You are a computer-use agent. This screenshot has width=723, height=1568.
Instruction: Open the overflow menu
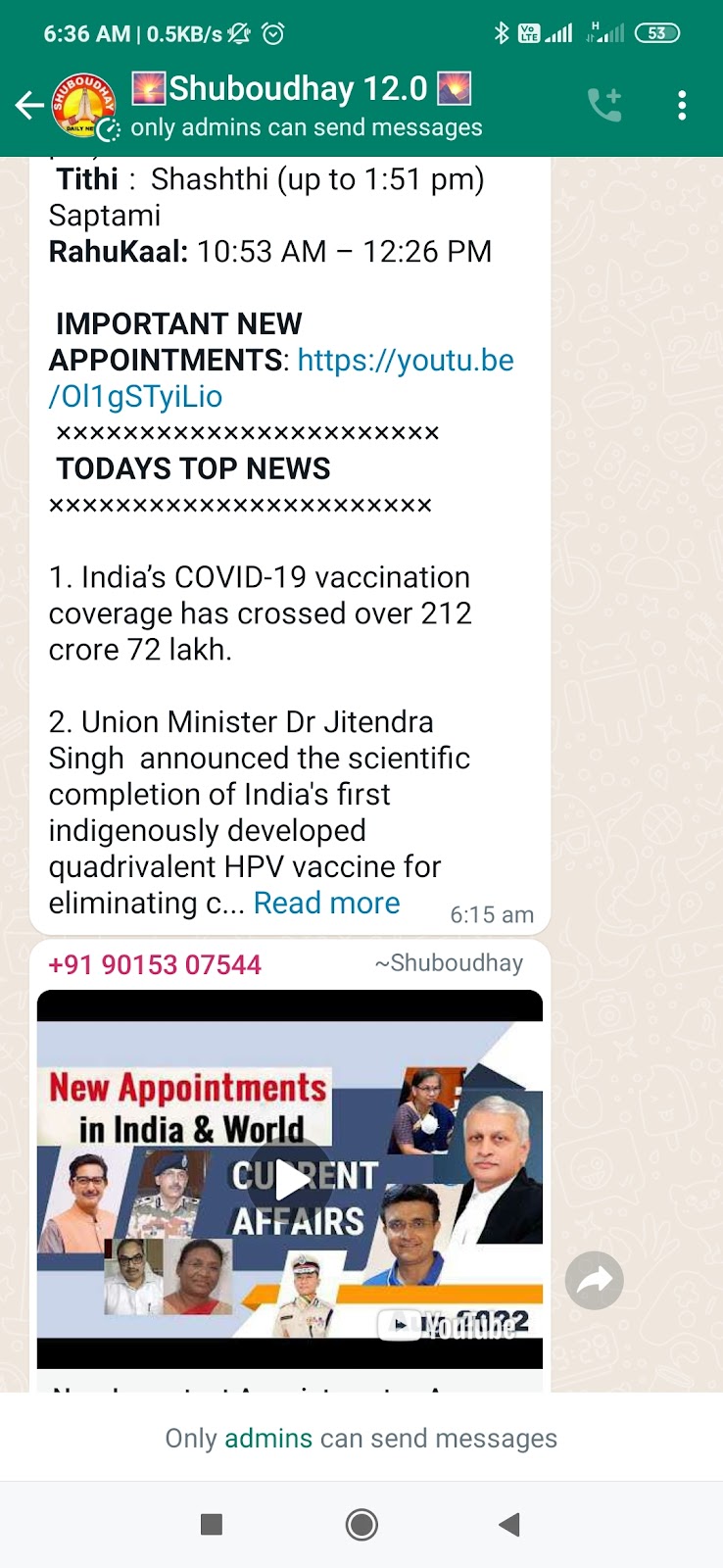pos(682,106)
